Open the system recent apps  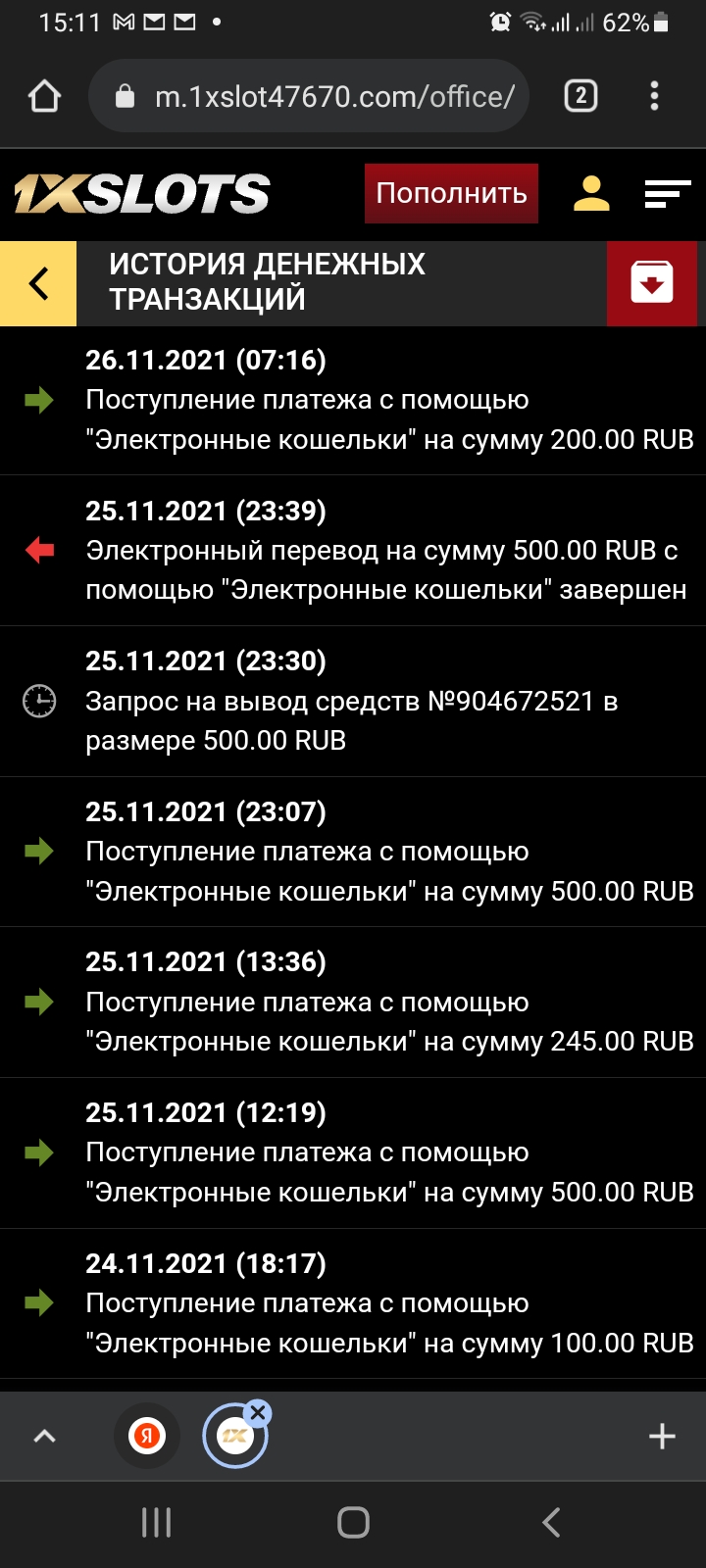156,1522
